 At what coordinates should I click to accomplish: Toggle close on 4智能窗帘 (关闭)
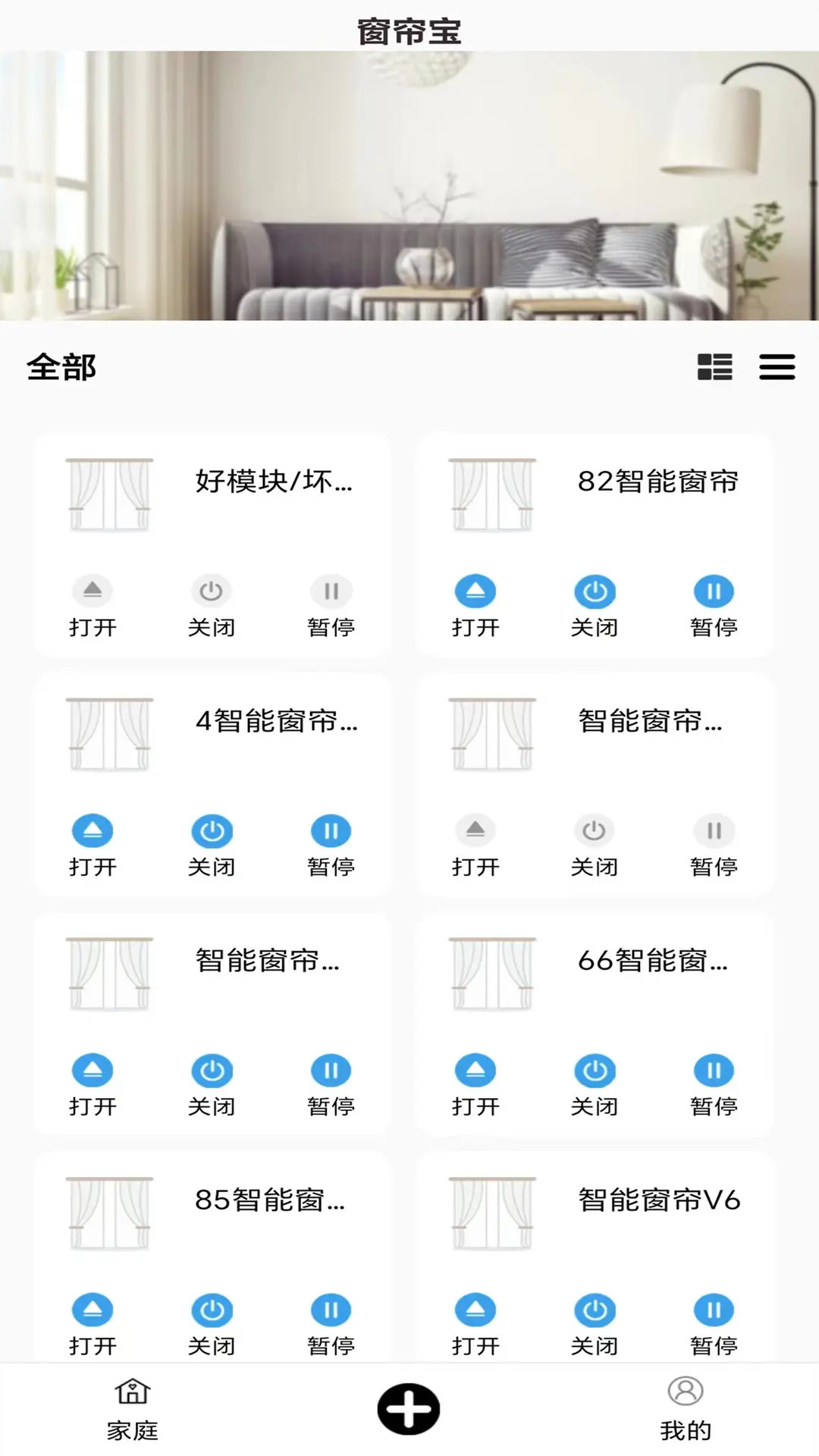[213, 832]
